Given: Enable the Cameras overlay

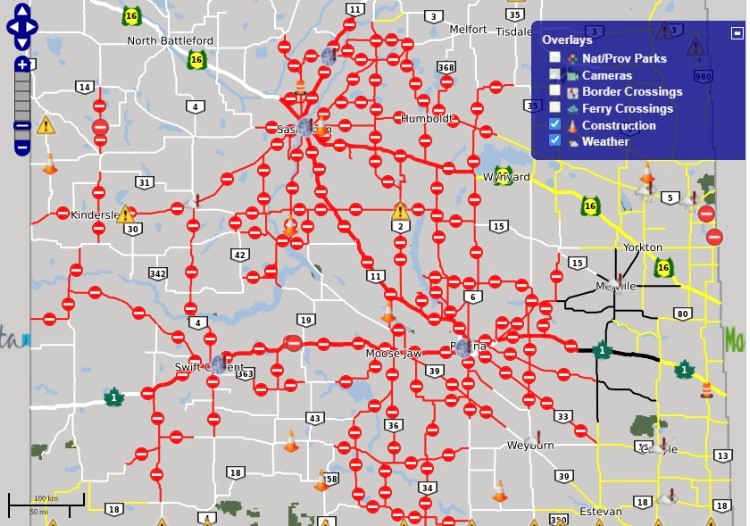Looking at the screenshot, I should click(555, 75).
